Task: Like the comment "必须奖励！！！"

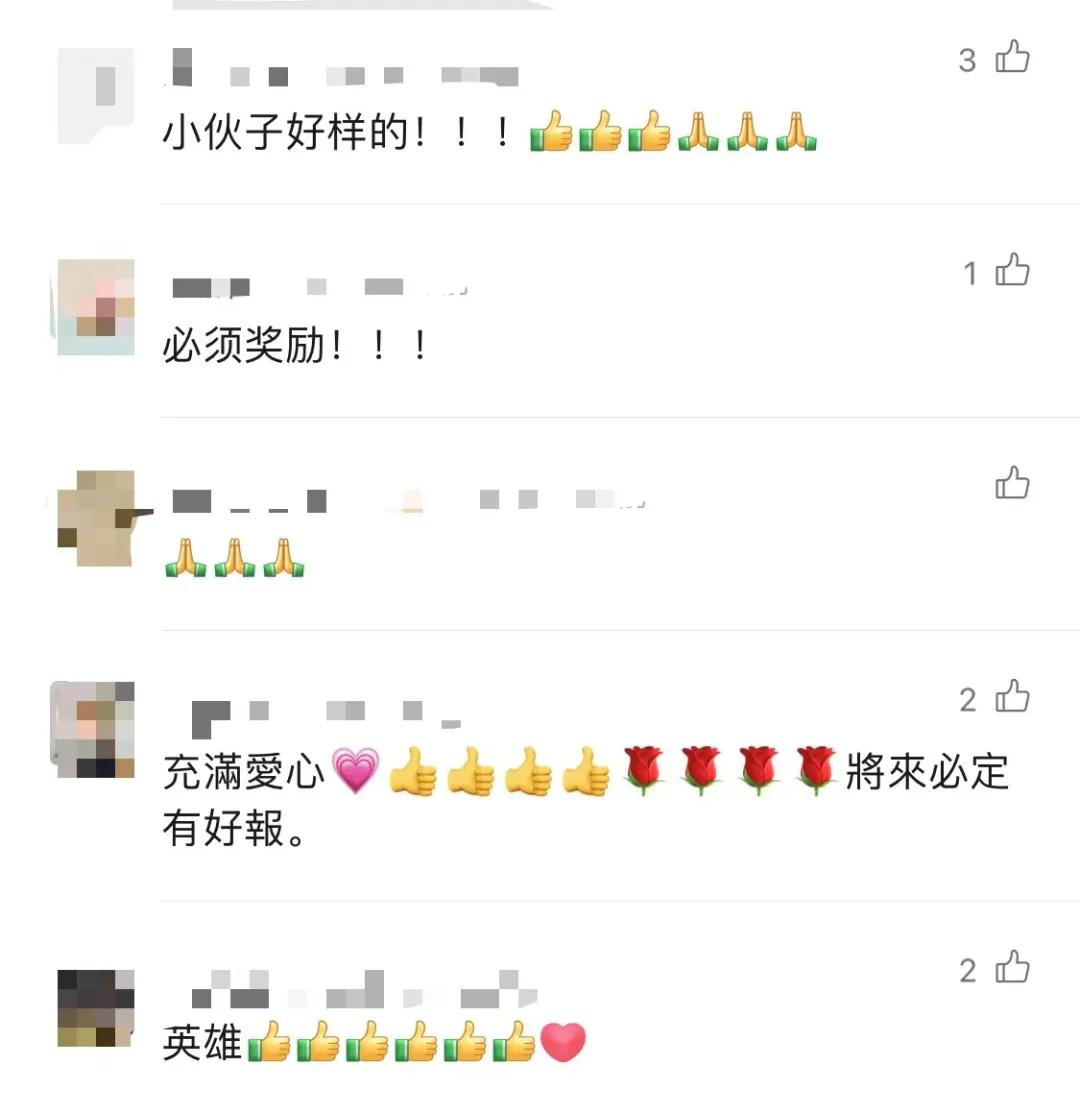Action: click(x=1012, y=271)
